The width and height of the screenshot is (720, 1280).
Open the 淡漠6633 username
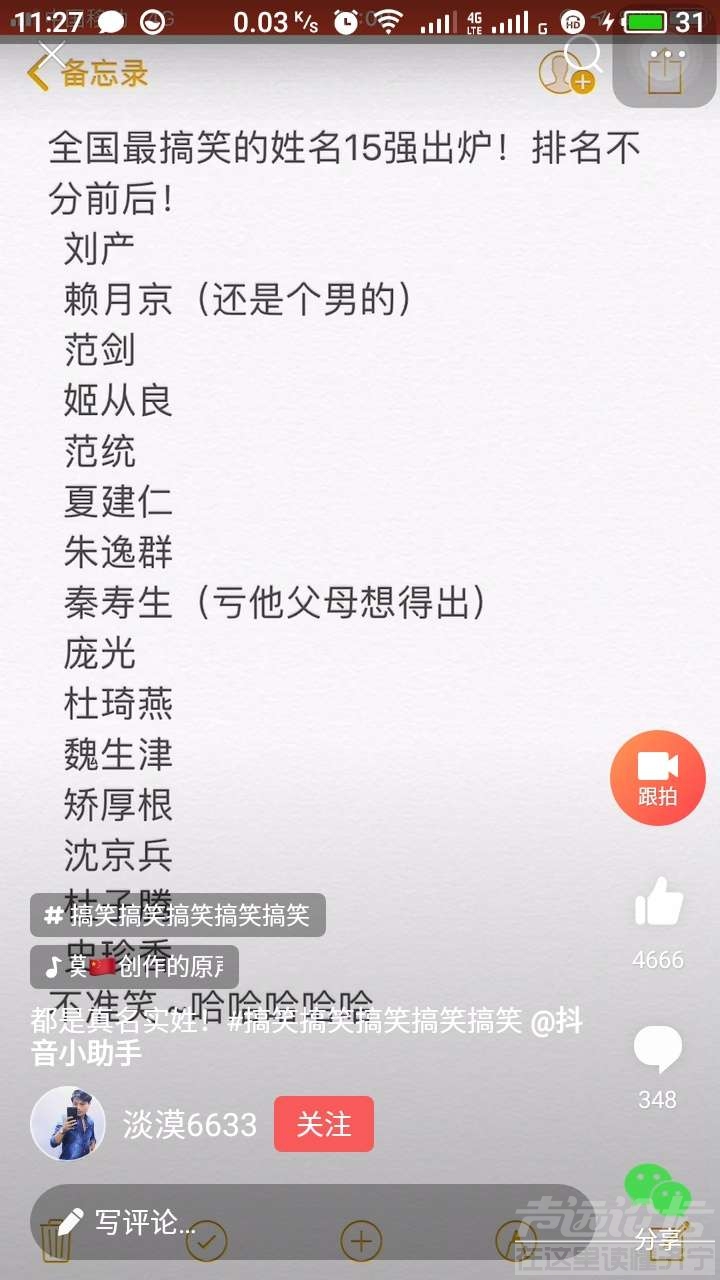(x=190, y=1125)
